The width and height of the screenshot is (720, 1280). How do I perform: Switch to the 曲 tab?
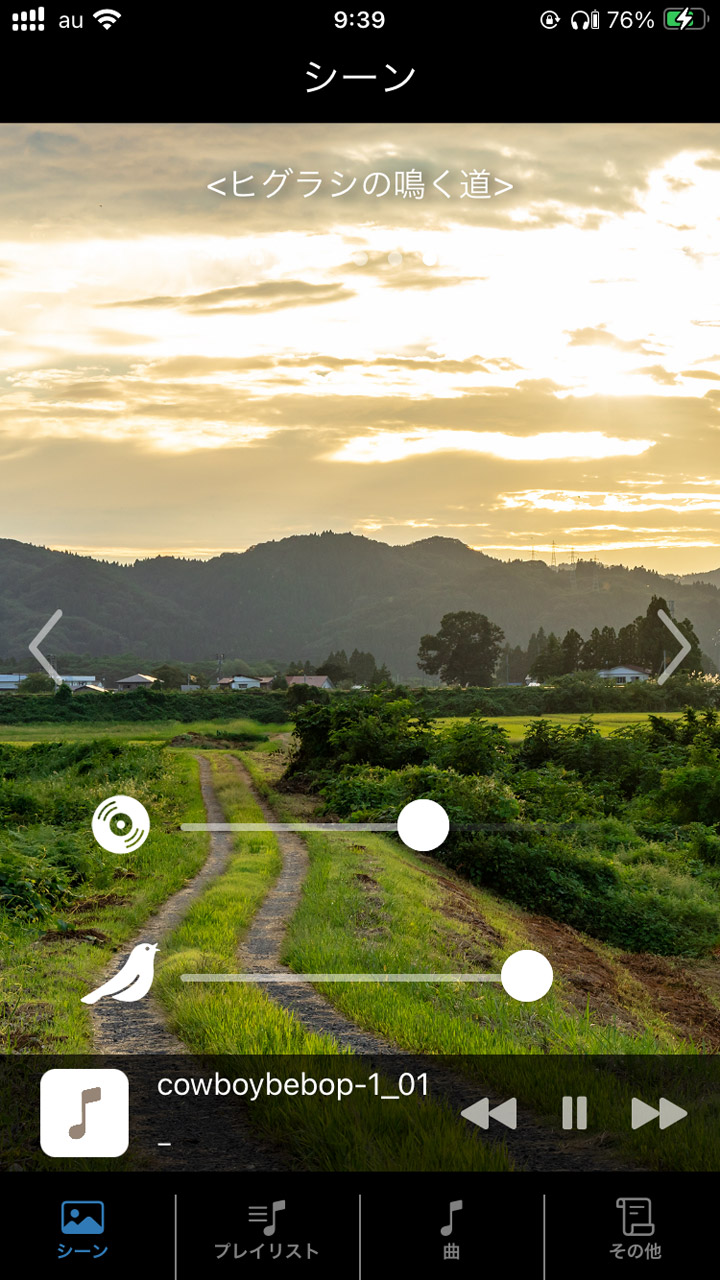(x=452, y=1230)
